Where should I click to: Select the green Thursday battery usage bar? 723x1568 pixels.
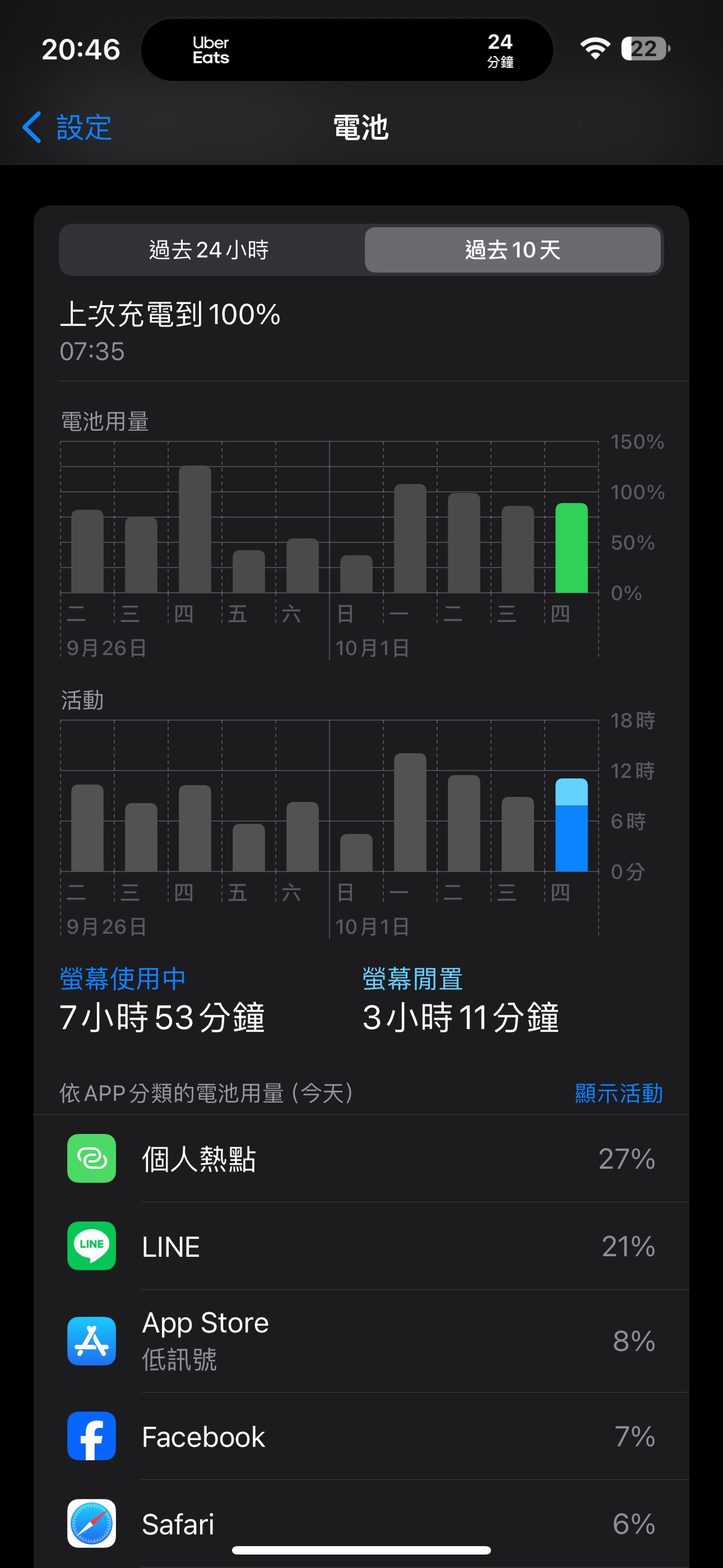pos(572,548)
